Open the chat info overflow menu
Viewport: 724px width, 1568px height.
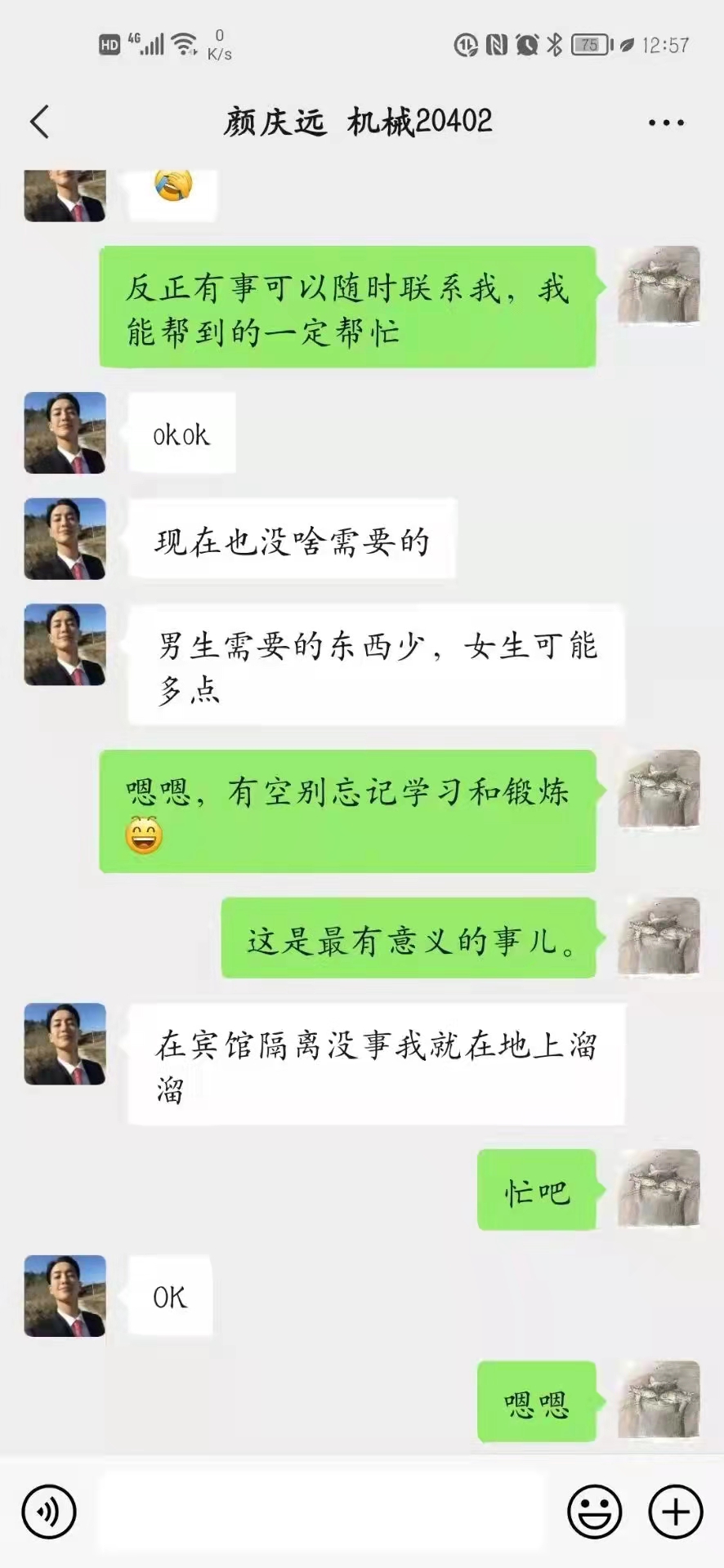coord(665,122)
